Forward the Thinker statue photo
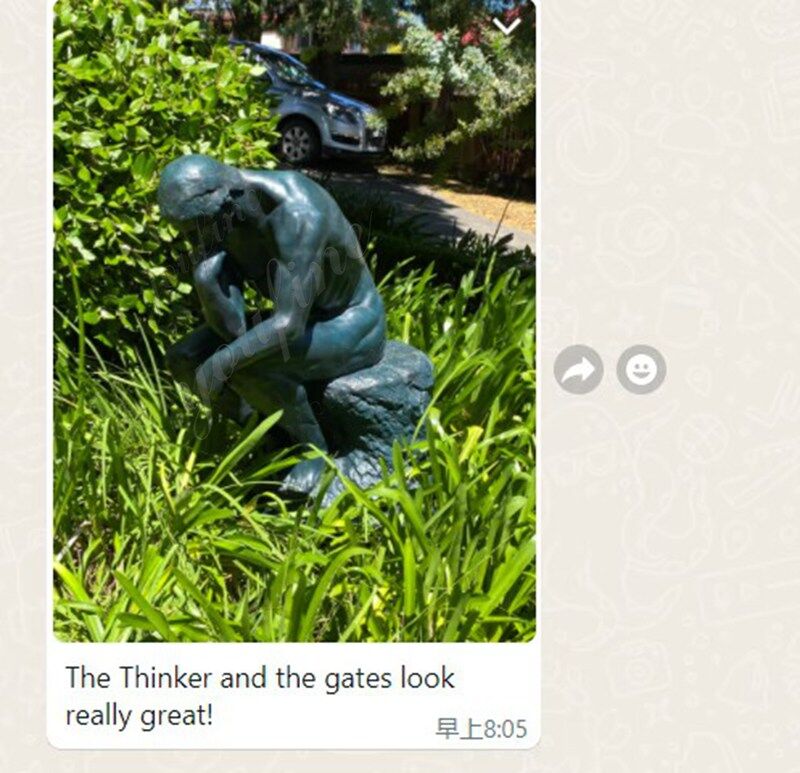The image size is (800, 773). pyautogui.click(x=578, y=370)
